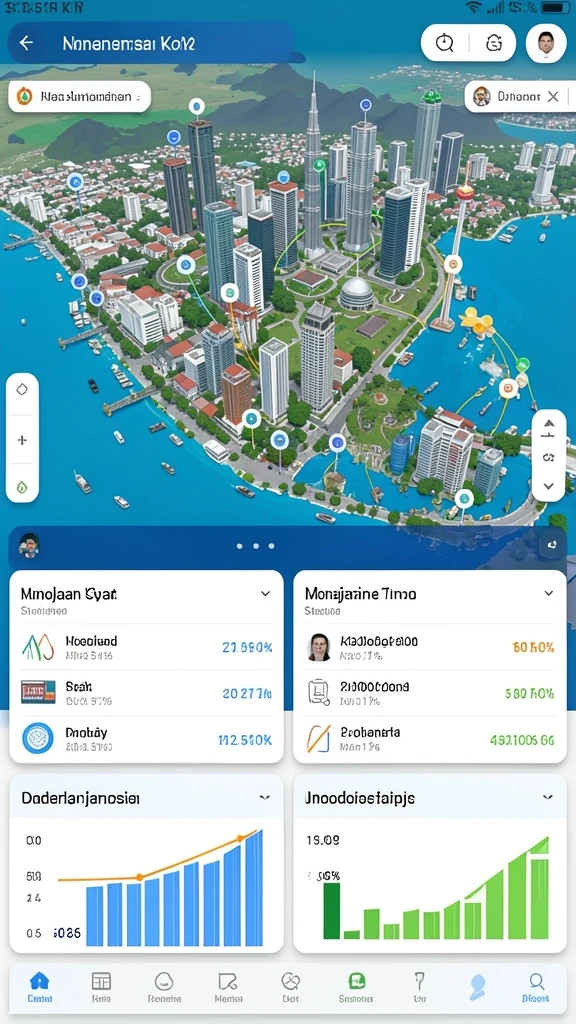The width and height of the screenshot is (576, 1024).
Task: Open the clock icon in the header
Action: coord(445,43)
